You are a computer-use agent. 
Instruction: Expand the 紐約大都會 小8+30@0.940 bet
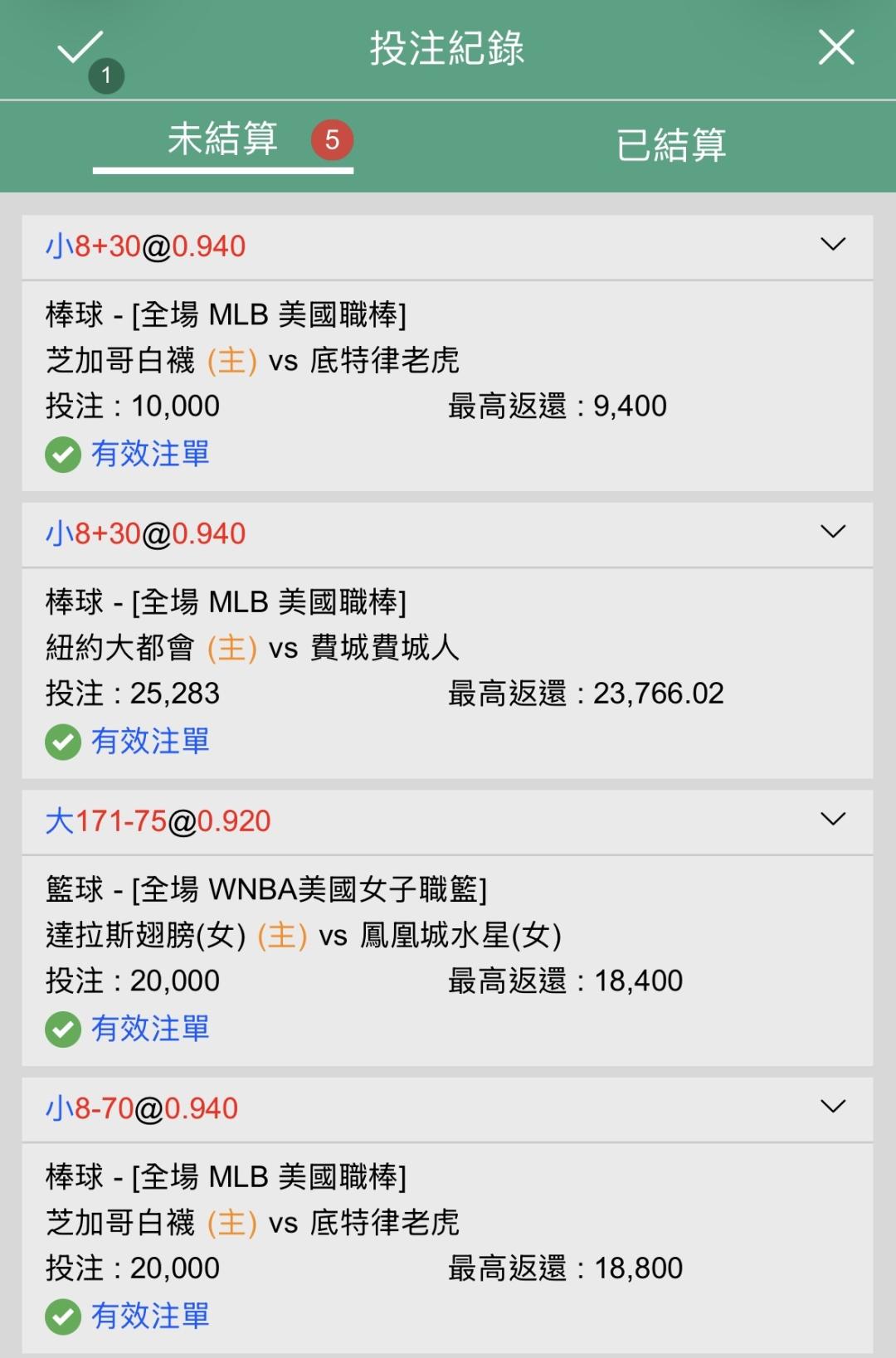point(833,531)
